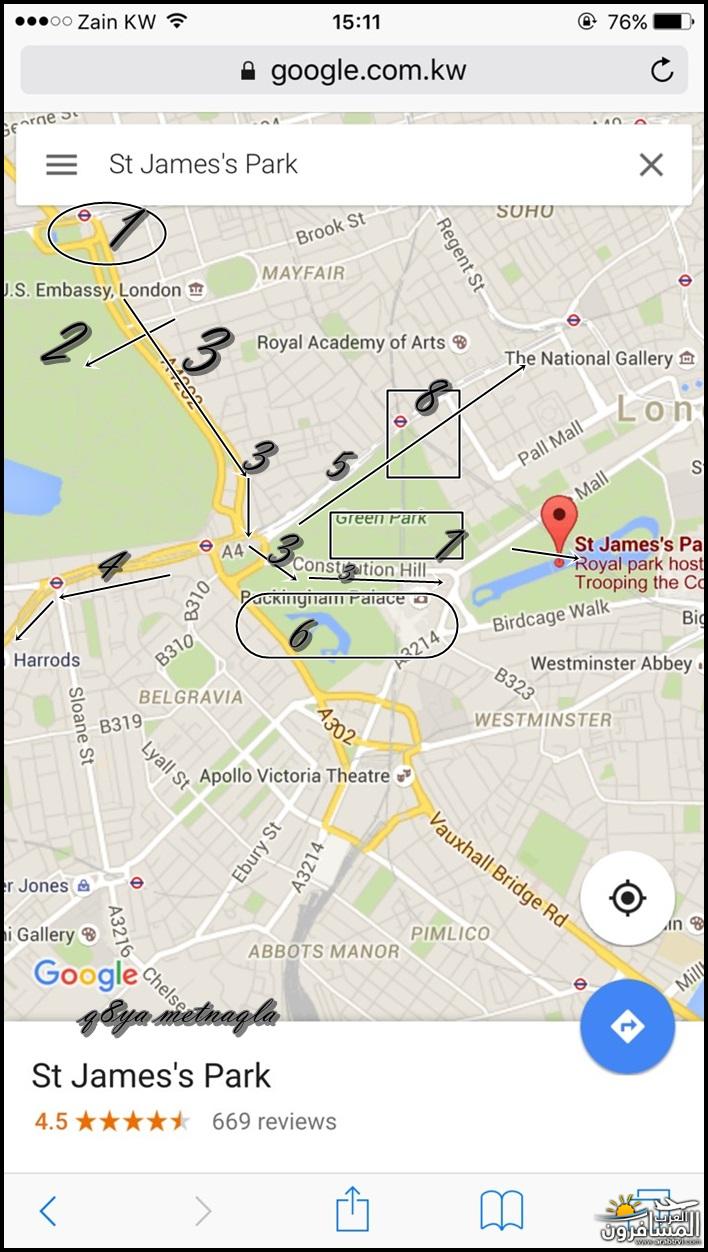Select The National Gallery on the map

click(588, 358)
